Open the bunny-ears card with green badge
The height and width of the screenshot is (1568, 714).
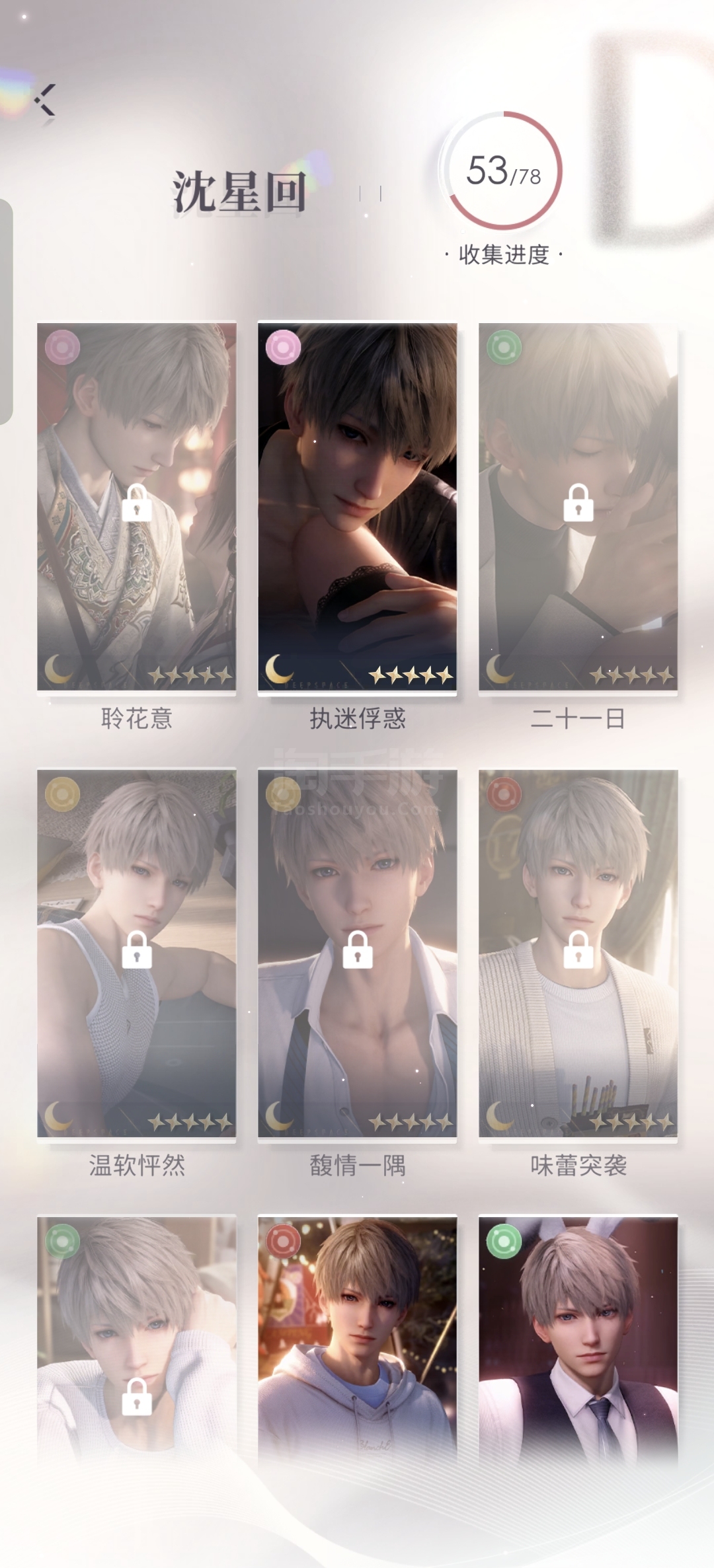coord(578,1341)
